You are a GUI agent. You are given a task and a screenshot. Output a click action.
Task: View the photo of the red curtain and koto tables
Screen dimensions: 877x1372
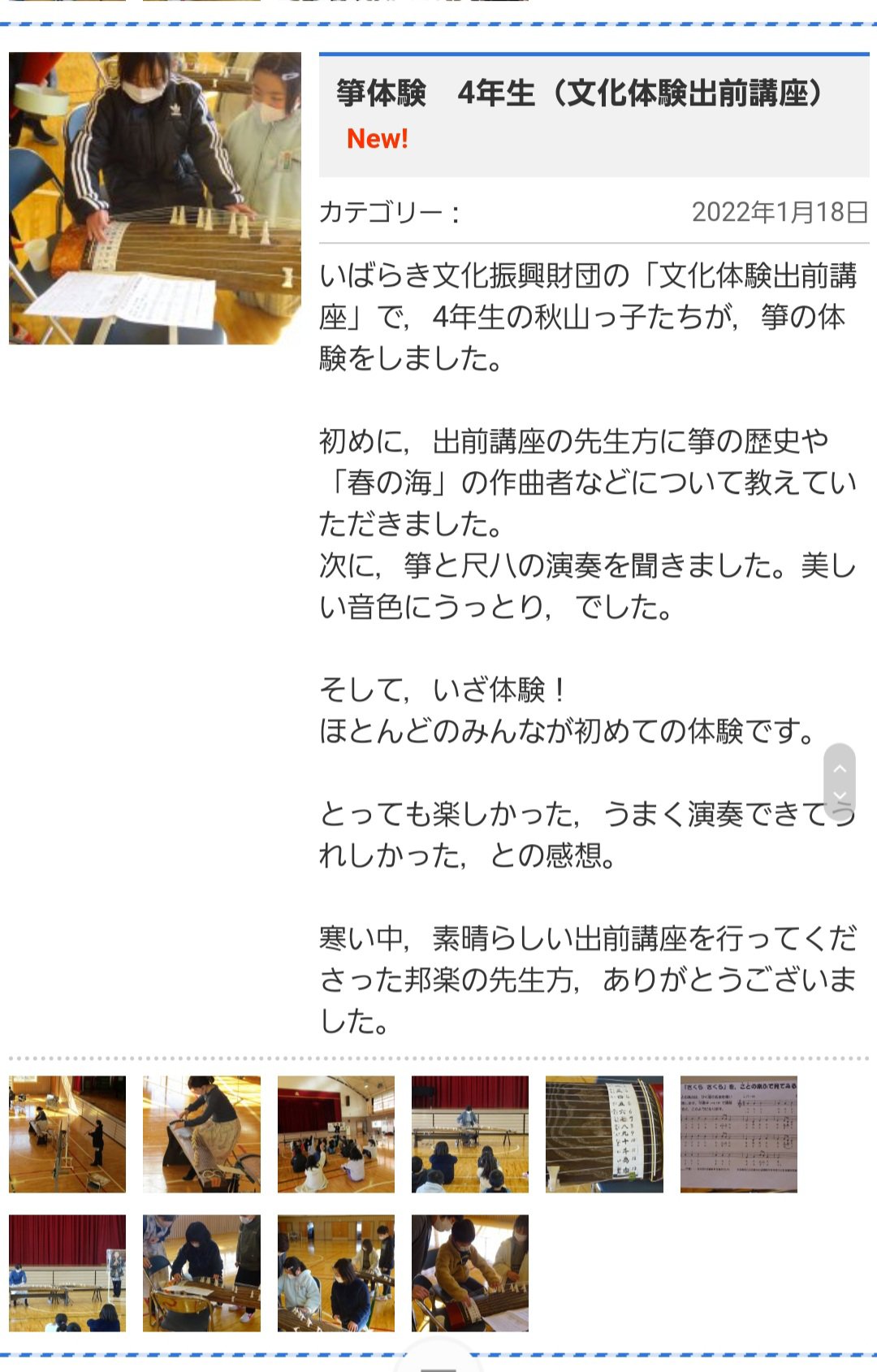[67, 1273]
